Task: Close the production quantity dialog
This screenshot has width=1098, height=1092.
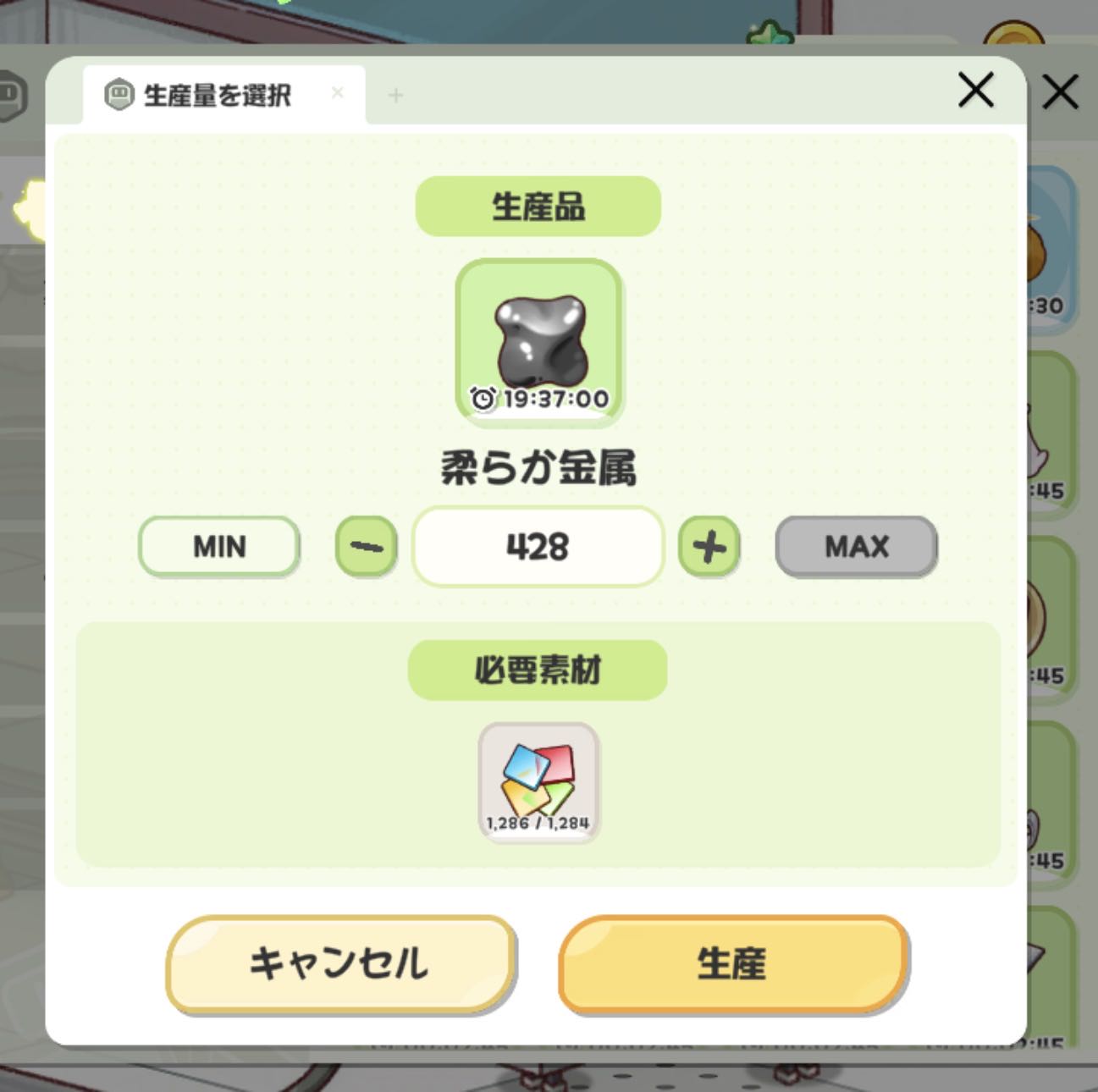Action: tap(975, 90)
